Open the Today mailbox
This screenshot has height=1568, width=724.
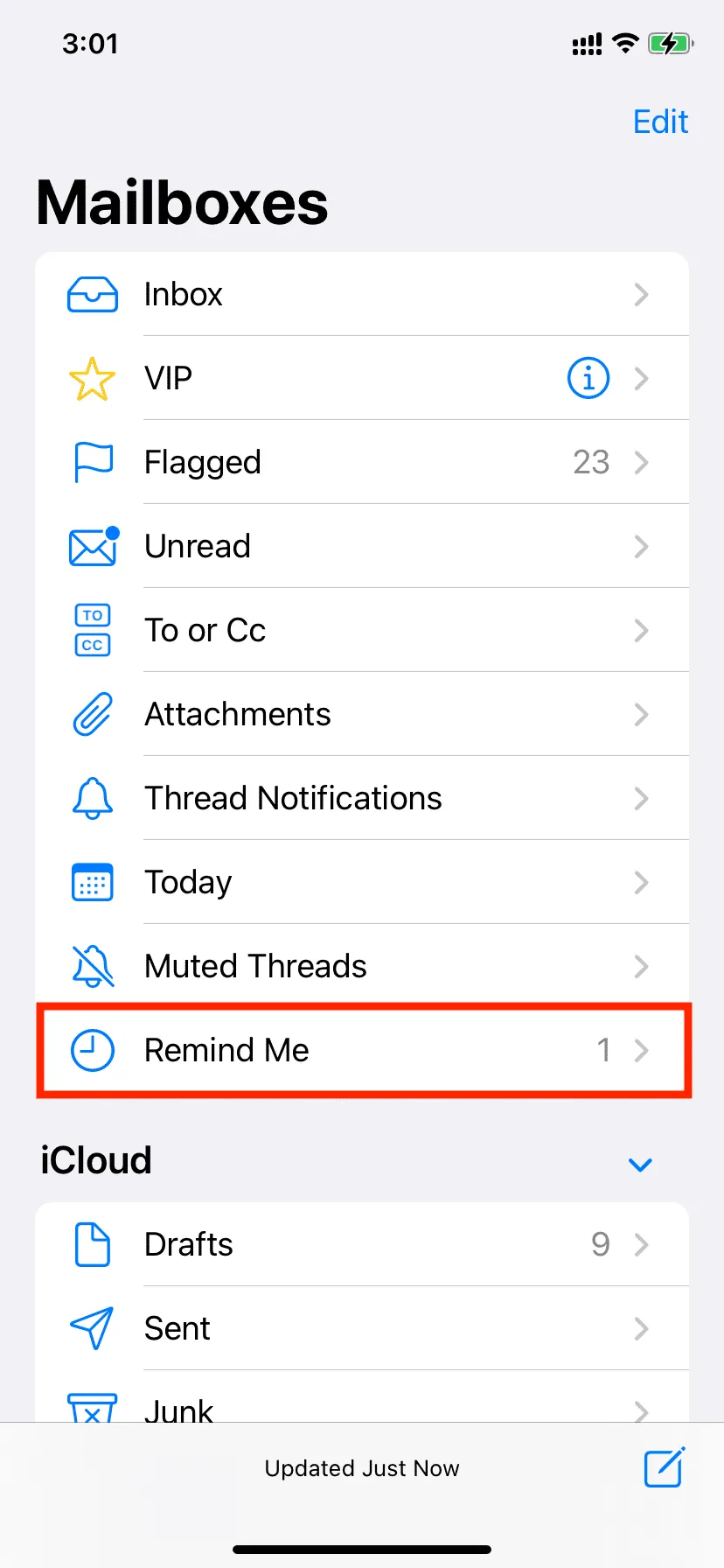[x=362, y=882]
